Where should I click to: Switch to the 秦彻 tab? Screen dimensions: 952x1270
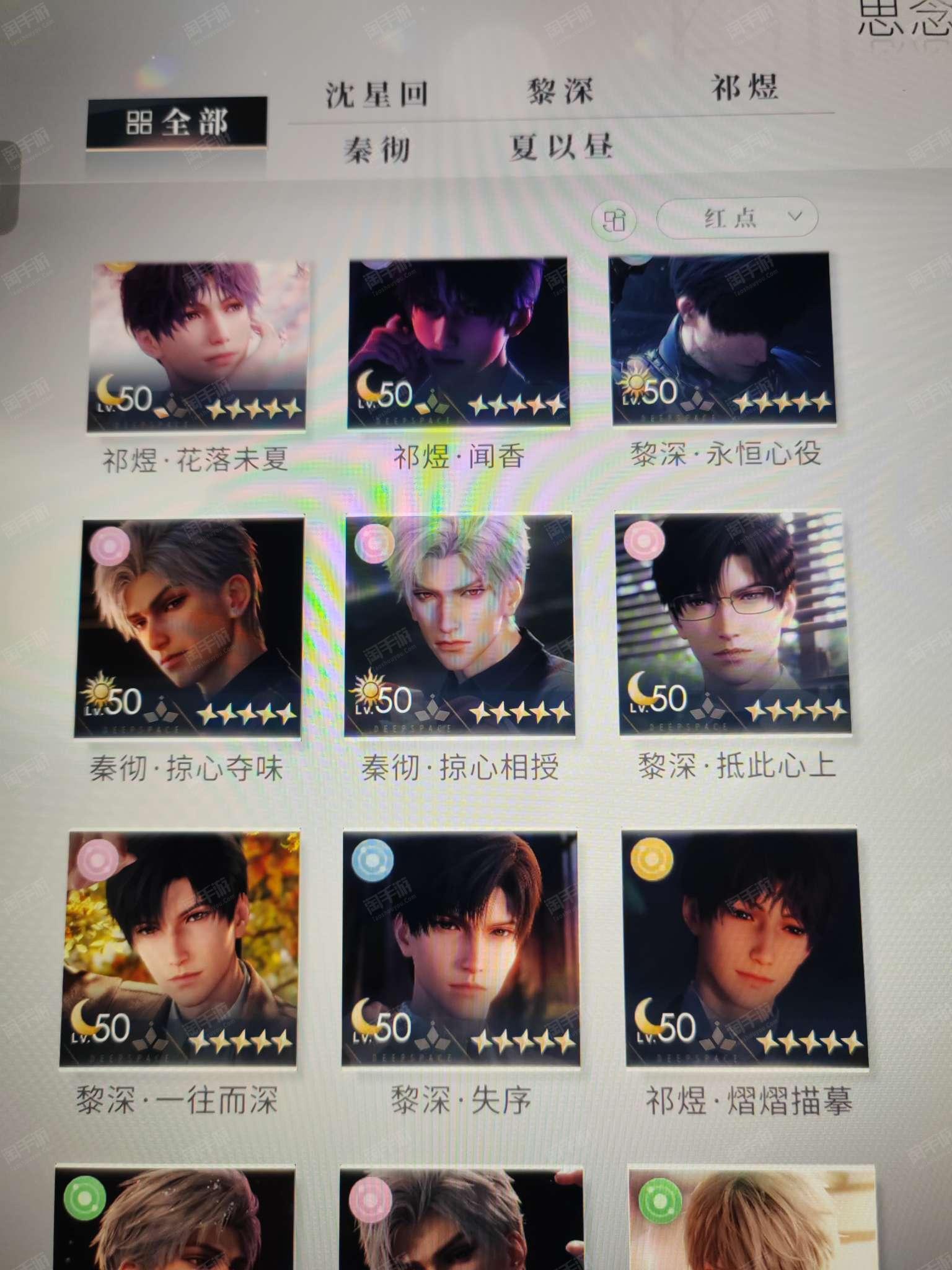click(377, 149)
